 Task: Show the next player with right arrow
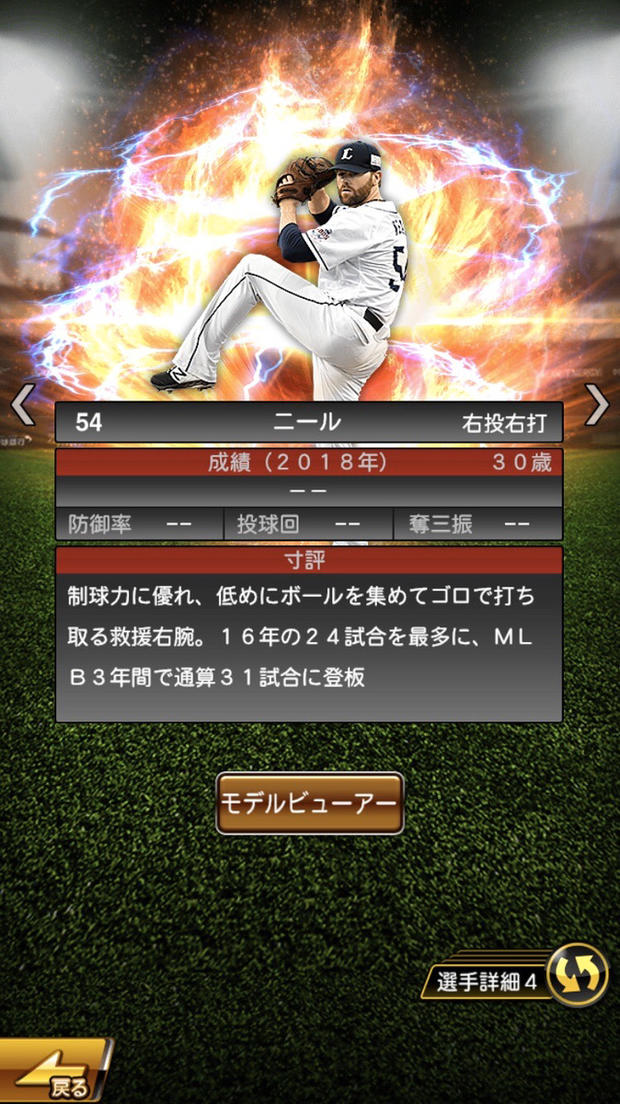click(x=597, y=404)
